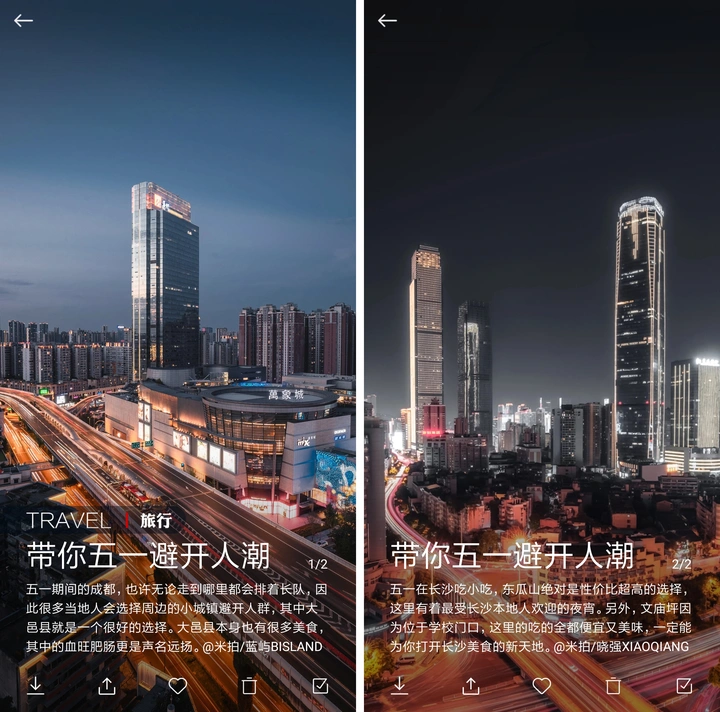Tick the checkbox icon on Changsha 2/2 wallpaper

(x=684, y=685)
